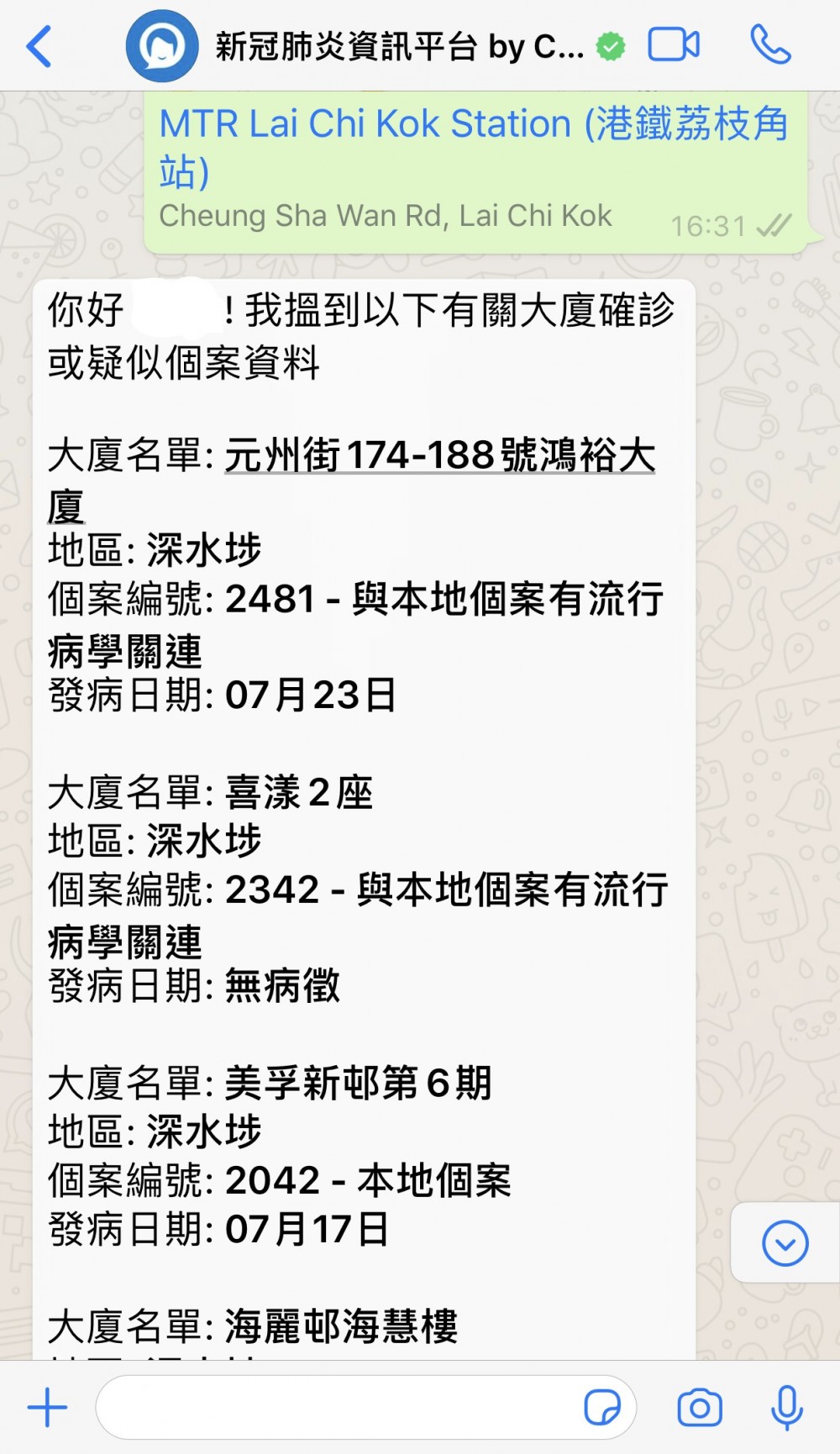Viewport: 840px width, 1454px height.
Task: Open the camera to send a photo
Action: pyautogui.click(x=699, y=1407)
